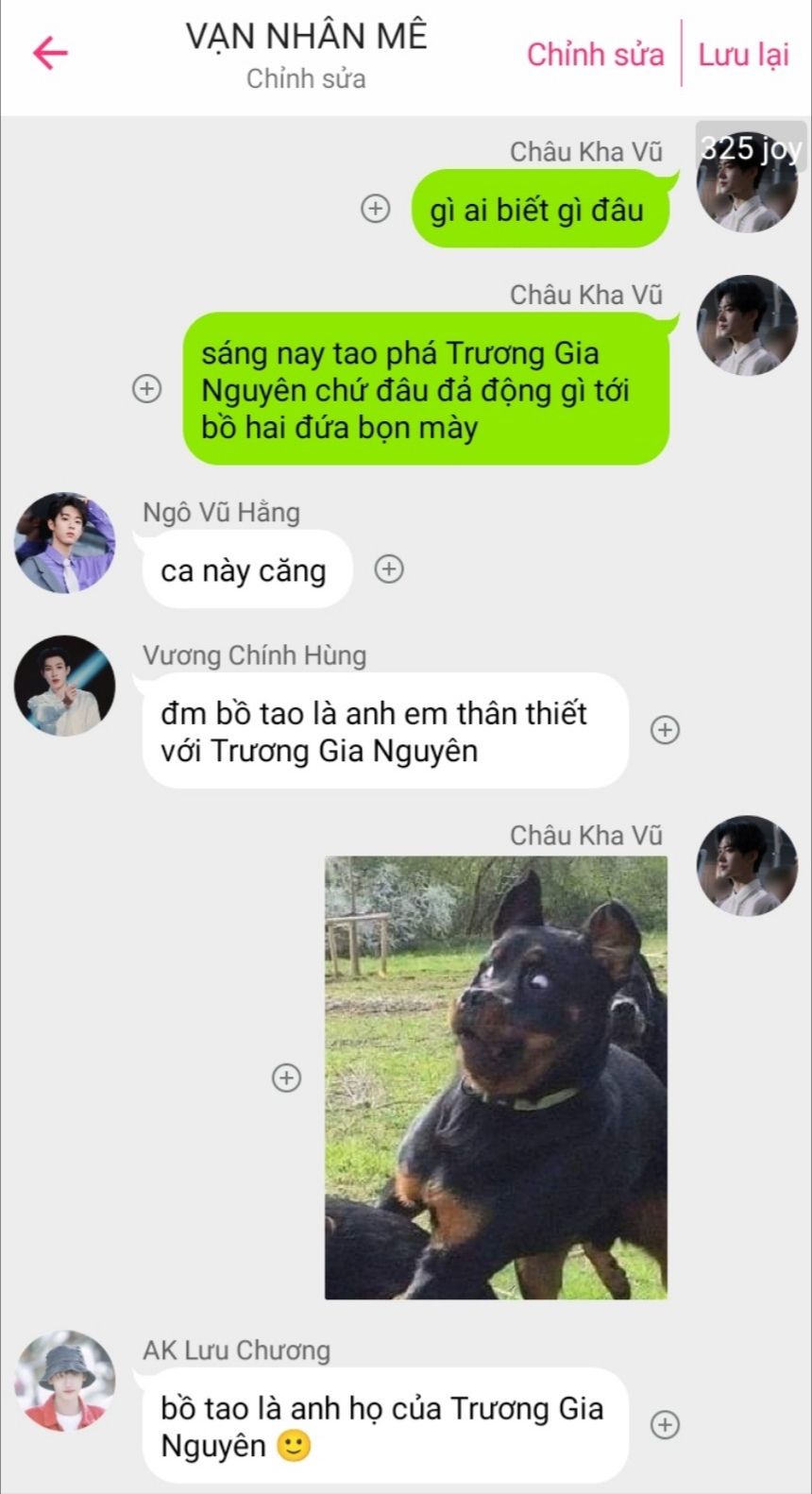Tap Vương Chính Hùng's avatar
Screen dimensions: 812x1494
pyautogui.click(x=64, y=686)
